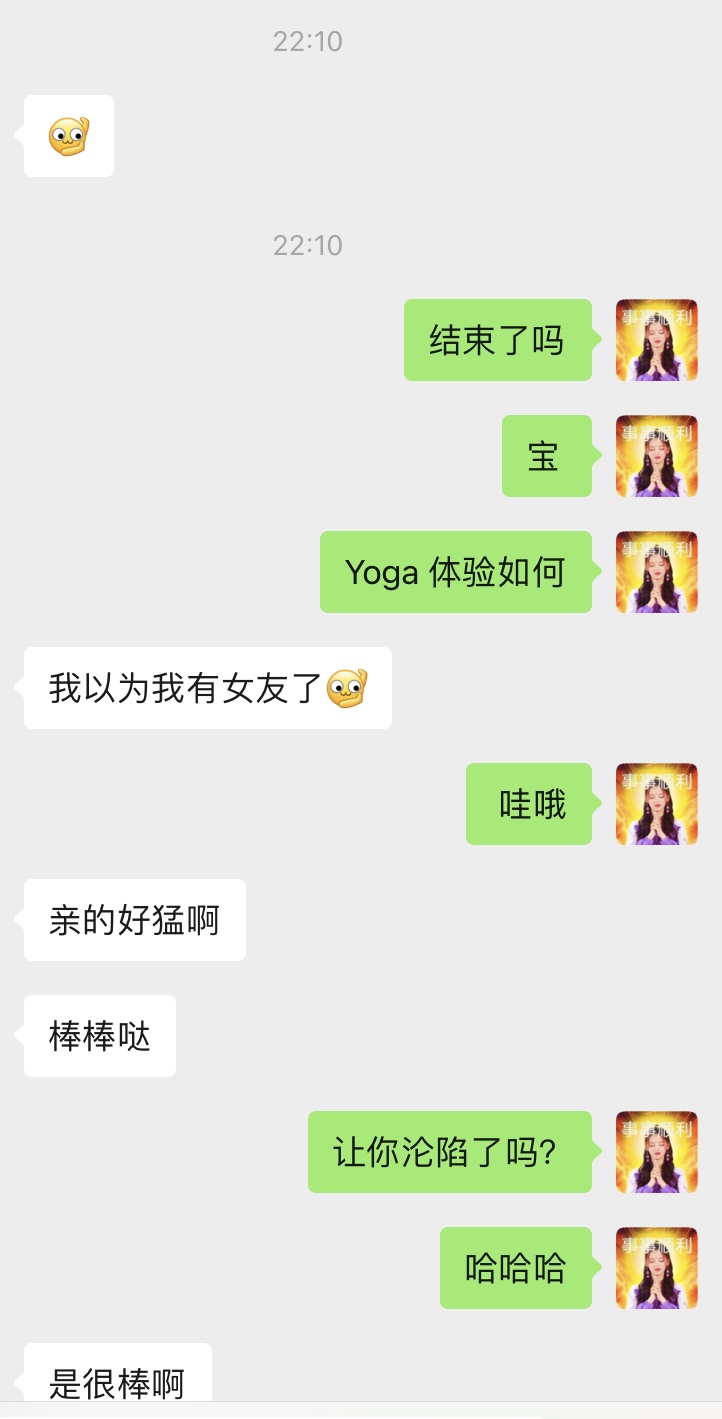Click the '亲的好猛啊' message
This screenshot has width=722, height=1419.
[x=134, y=920]
